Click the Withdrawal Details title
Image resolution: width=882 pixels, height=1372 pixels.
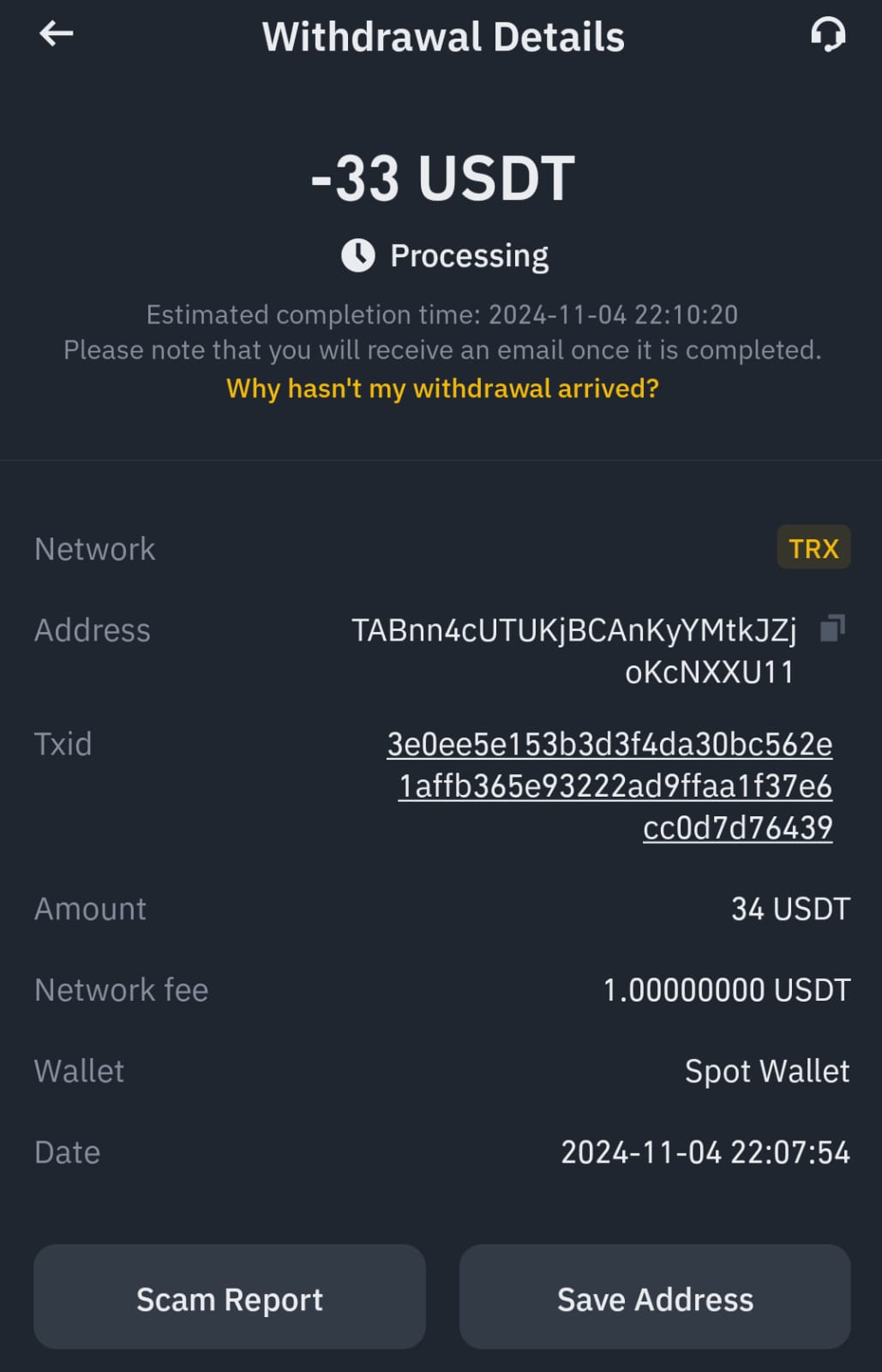pyautogui.click(x=444, y=35)
